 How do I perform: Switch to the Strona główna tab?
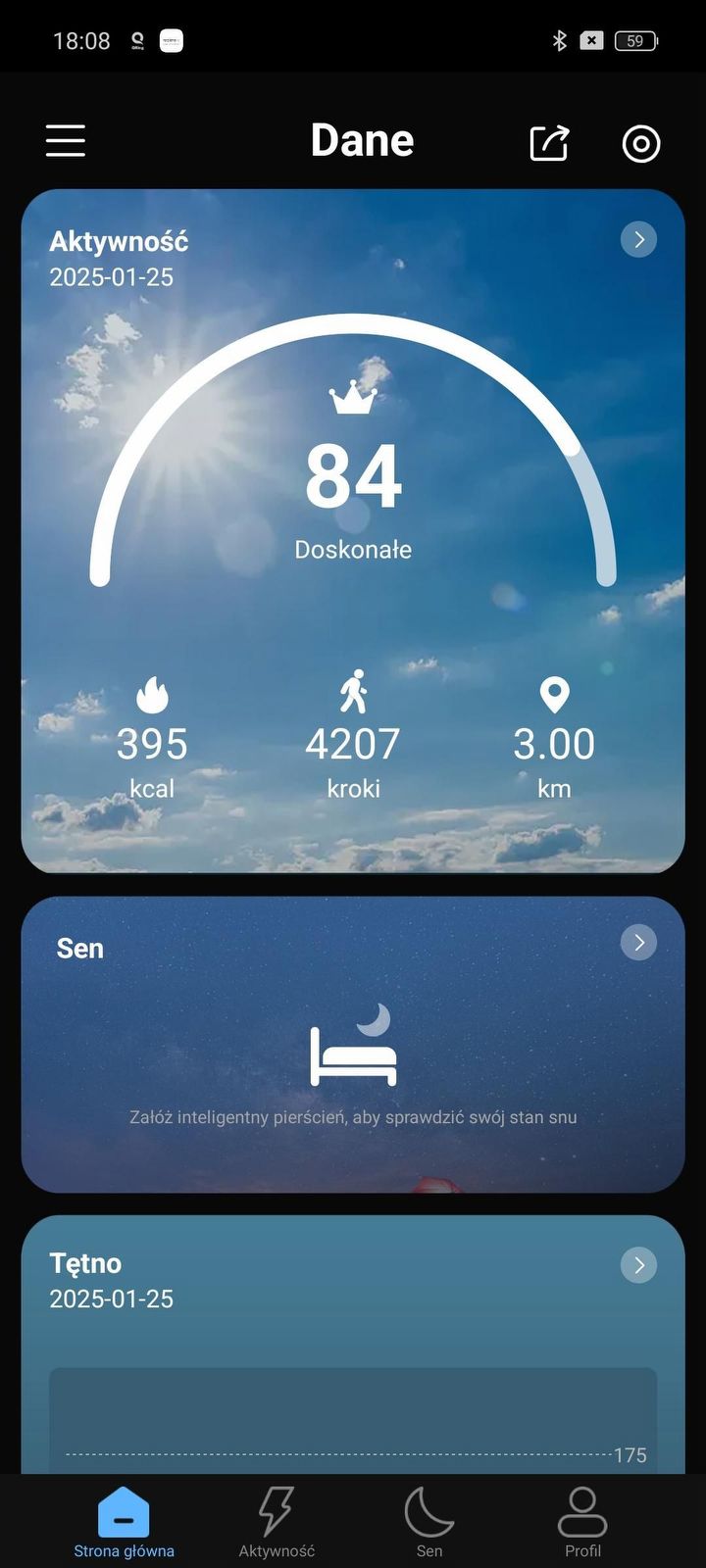(124, 1522)
